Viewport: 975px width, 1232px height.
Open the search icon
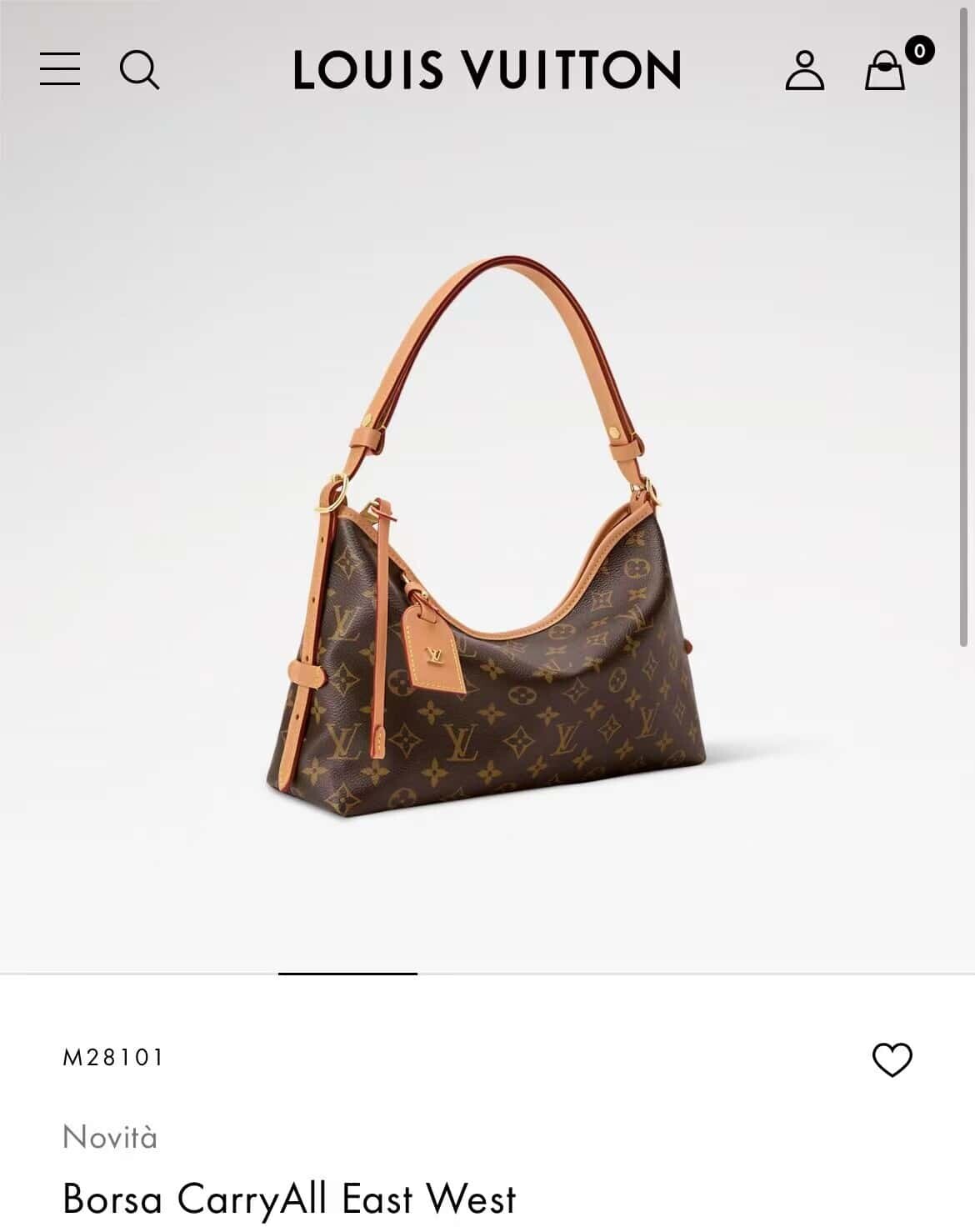[x=139, y=69]
